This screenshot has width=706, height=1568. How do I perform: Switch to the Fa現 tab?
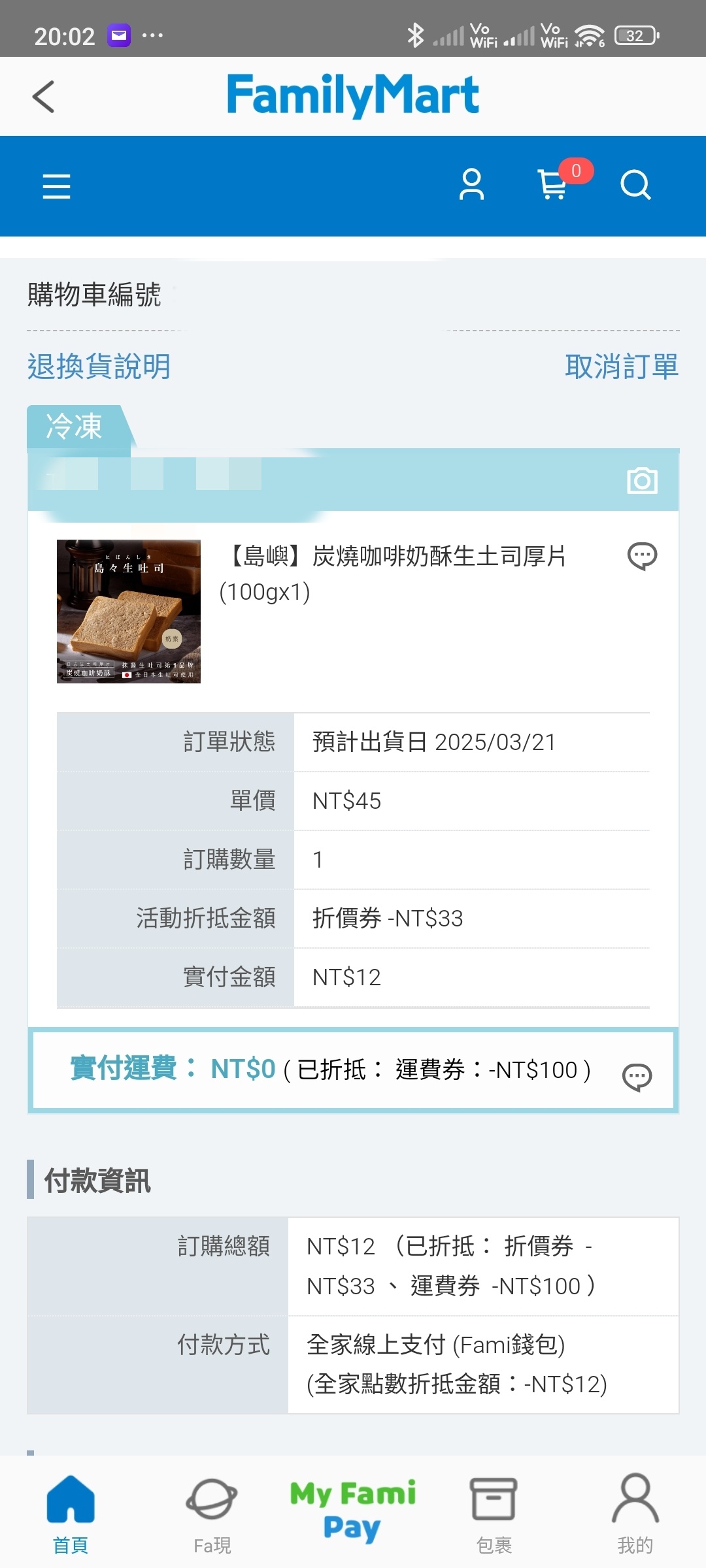(212, 1514)
